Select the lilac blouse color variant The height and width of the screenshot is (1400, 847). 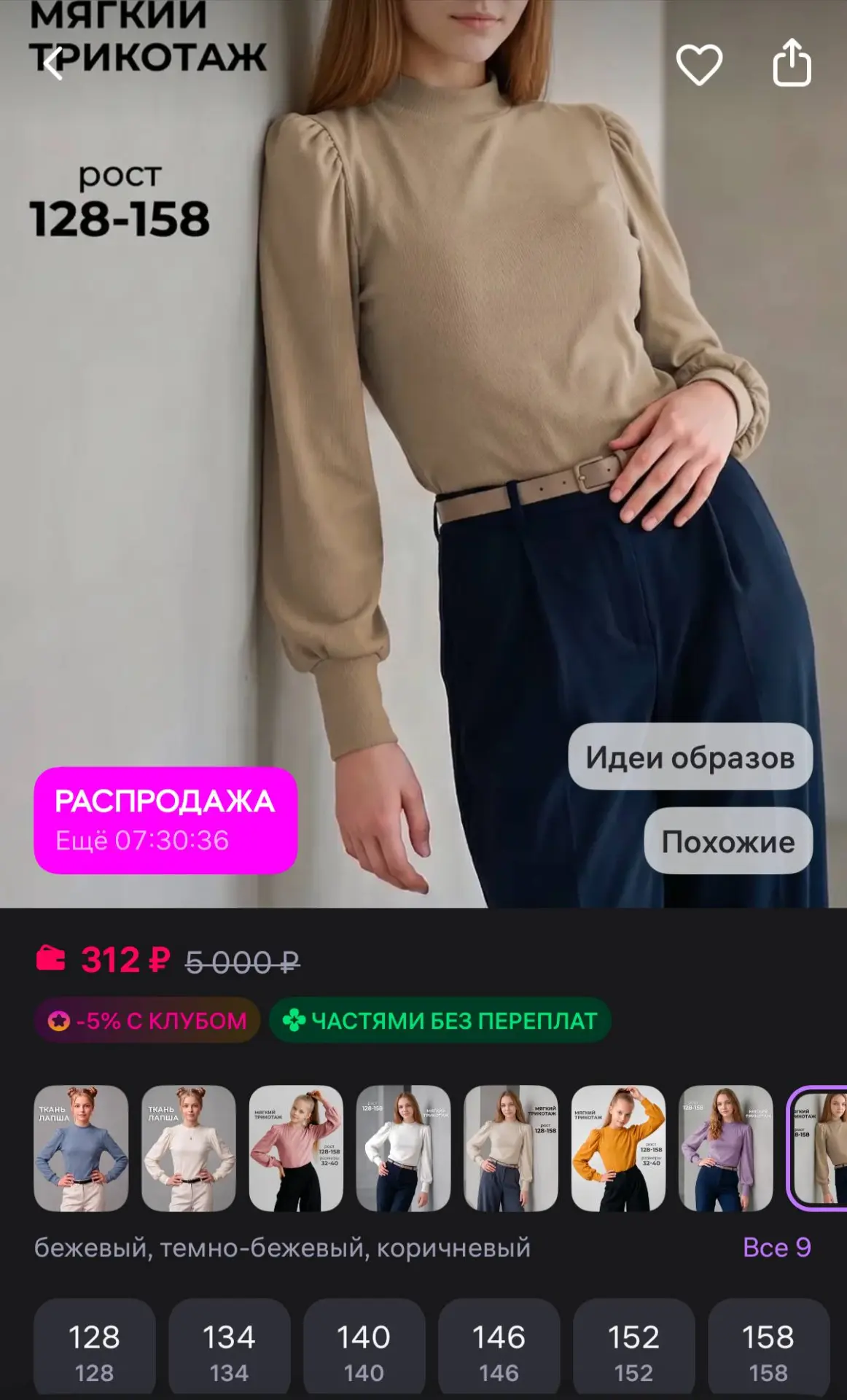pos(726,1148)
